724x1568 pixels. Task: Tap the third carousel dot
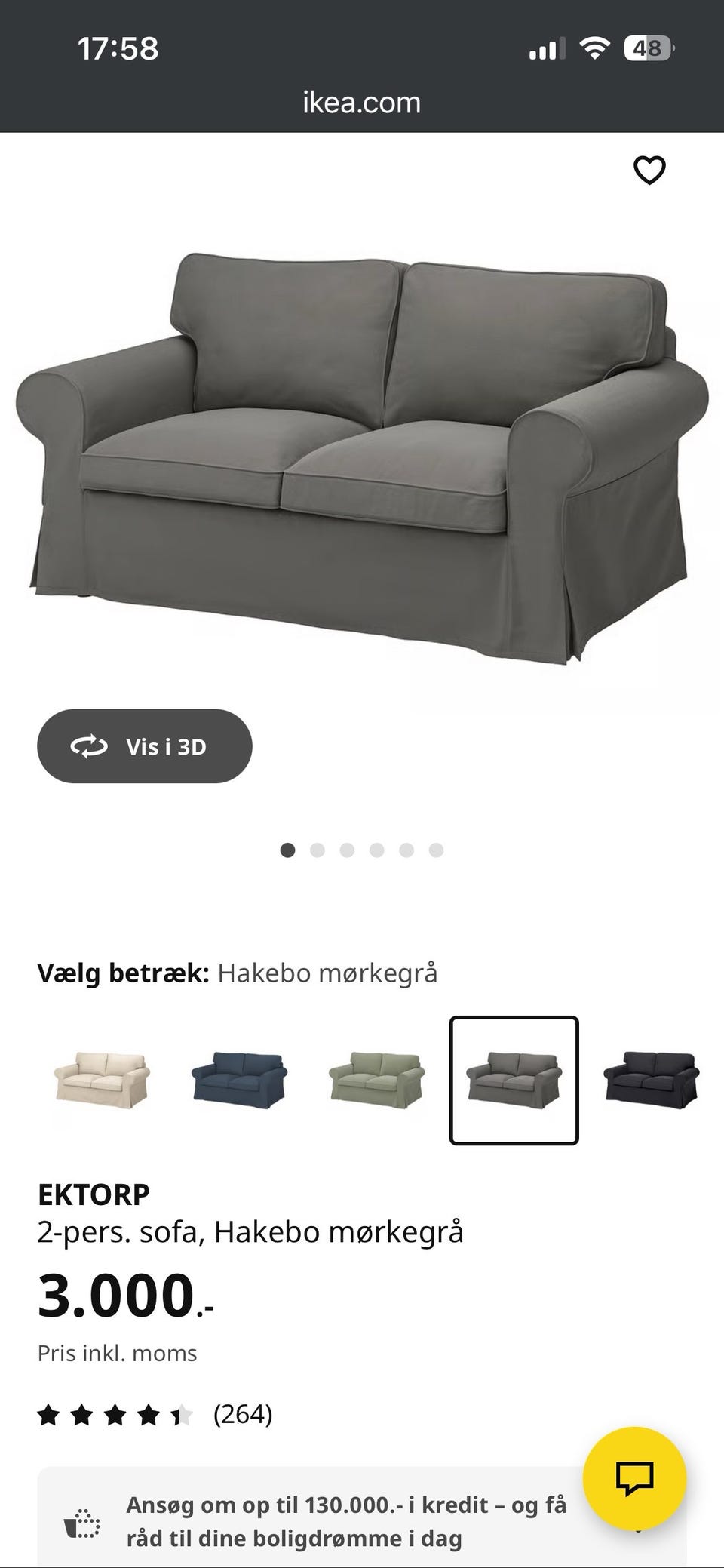point(348,850)
